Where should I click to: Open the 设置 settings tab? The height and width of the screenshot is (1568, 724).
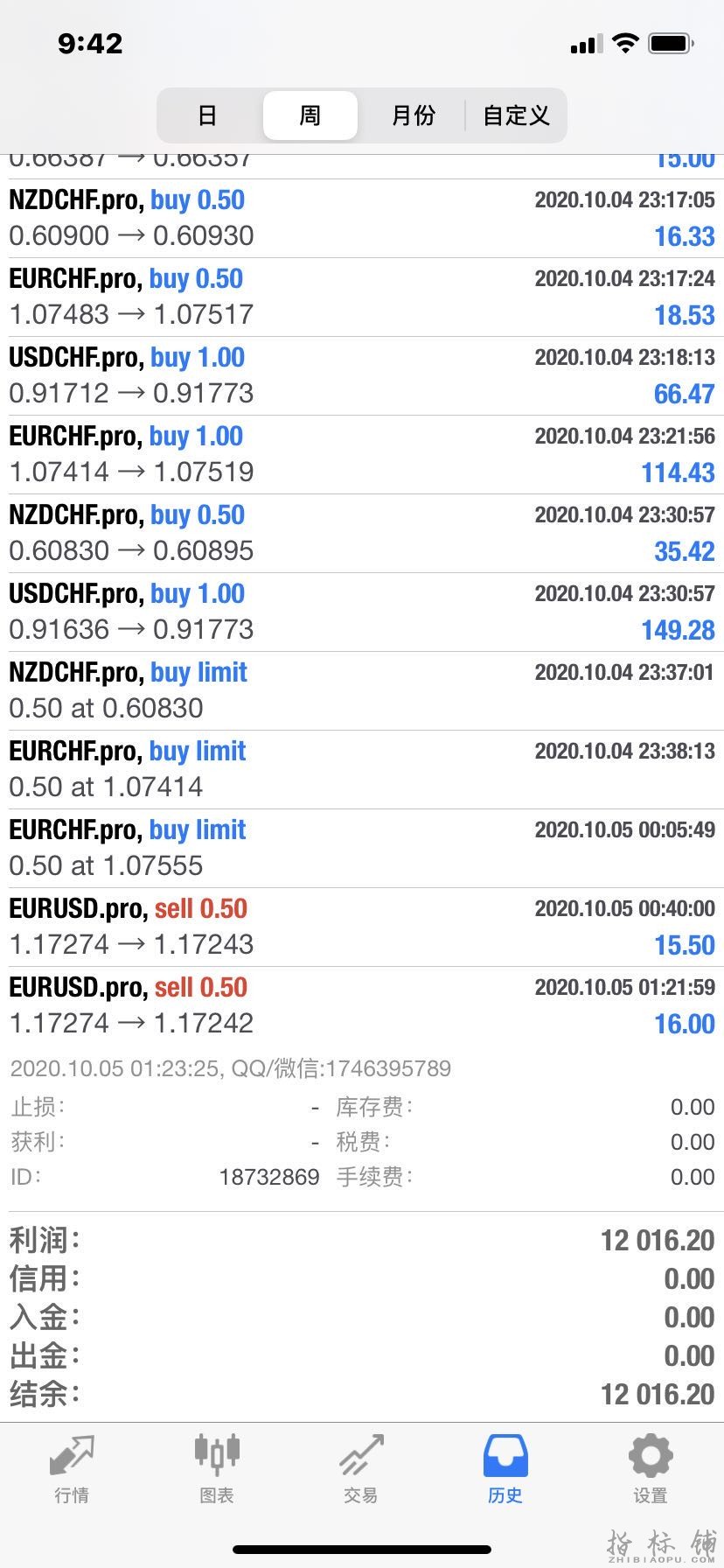click(x=650, y=1469)
